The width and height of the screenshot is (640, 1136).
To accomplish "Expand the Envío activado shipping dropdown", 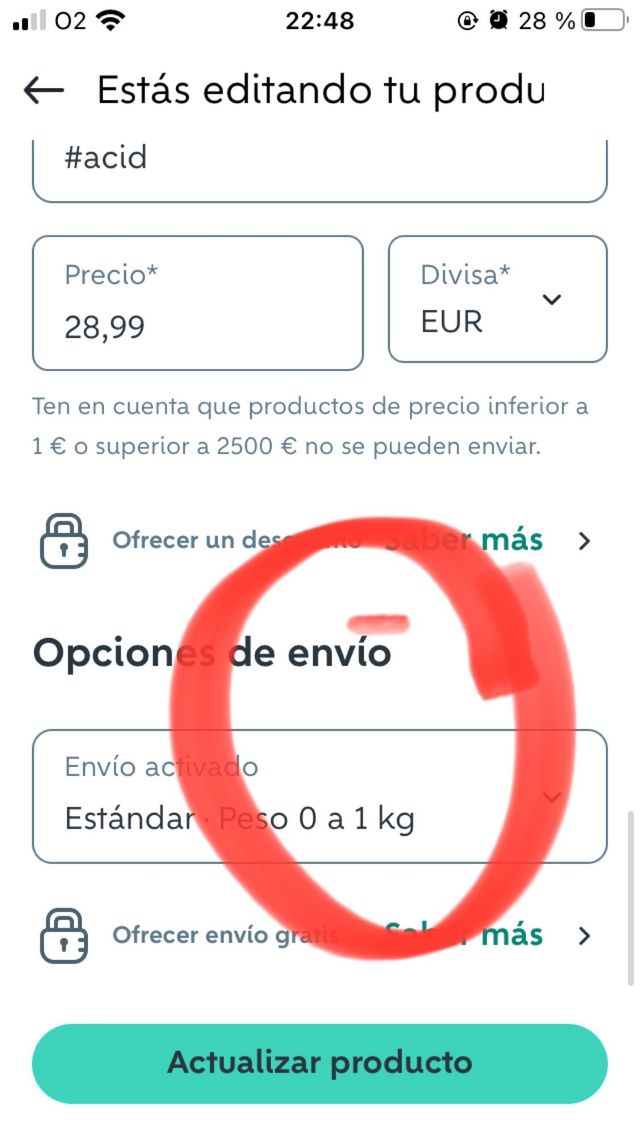I will (x=319, y=796).
